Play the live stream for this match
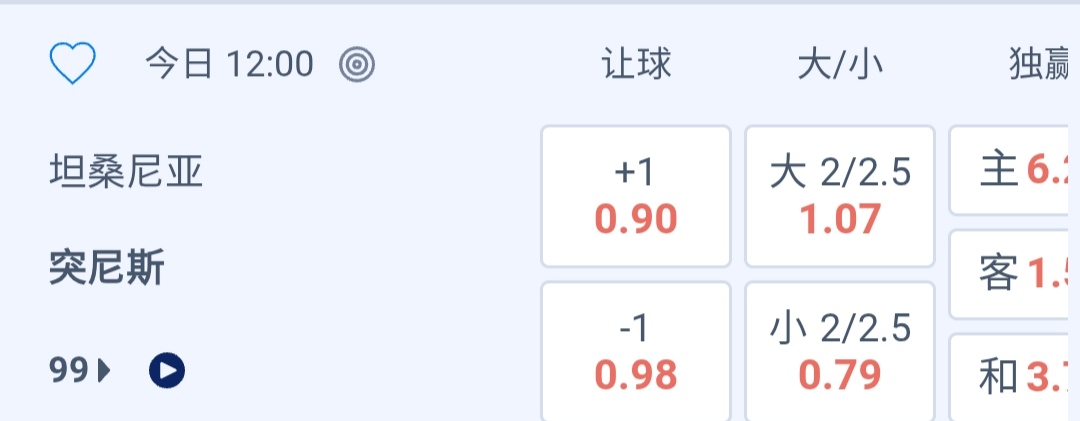 (x=167, y=372)
